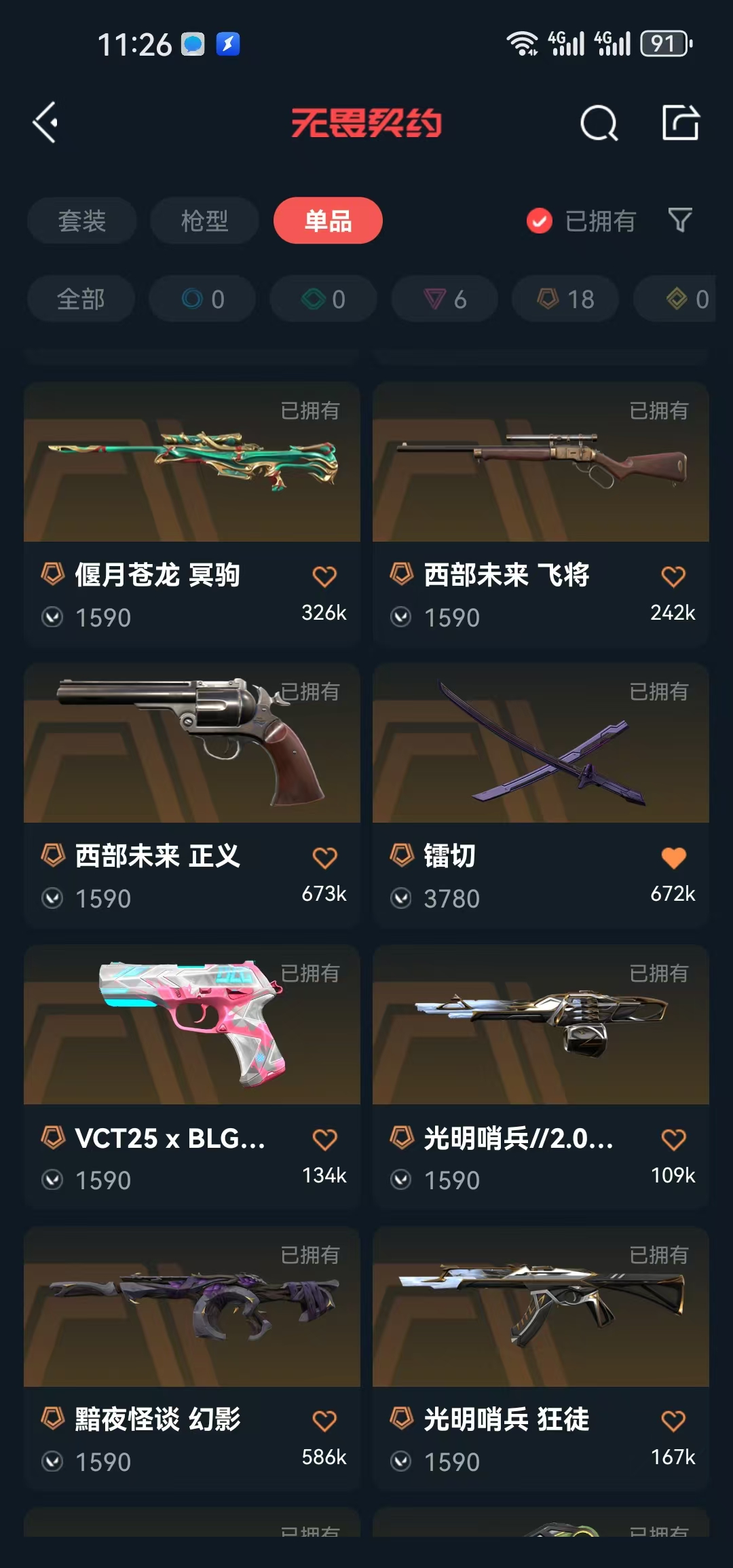Screen dimensions: 733x1568
Task: Switch to the 枪型 tab
Action: (x=204, y=221)
